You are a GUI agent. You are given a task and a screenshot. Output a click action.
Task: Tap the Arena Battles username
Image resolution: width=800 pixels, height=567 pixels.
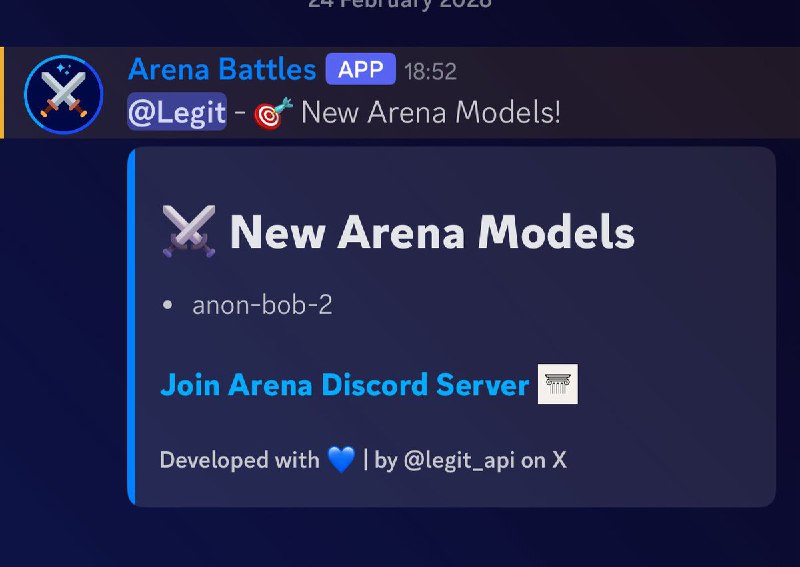[222, 70]
